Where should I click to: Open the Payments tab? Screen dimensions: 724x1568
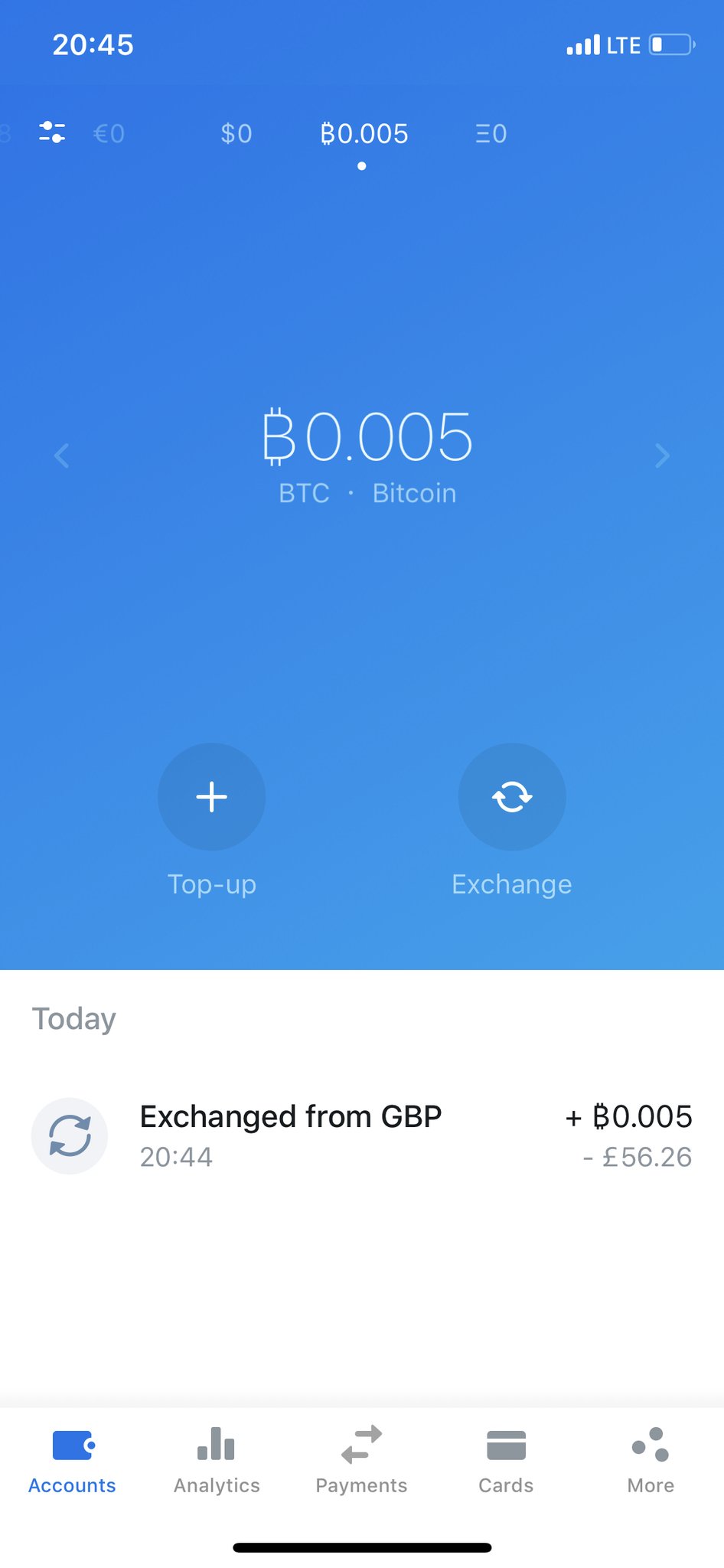point(361,1459)
